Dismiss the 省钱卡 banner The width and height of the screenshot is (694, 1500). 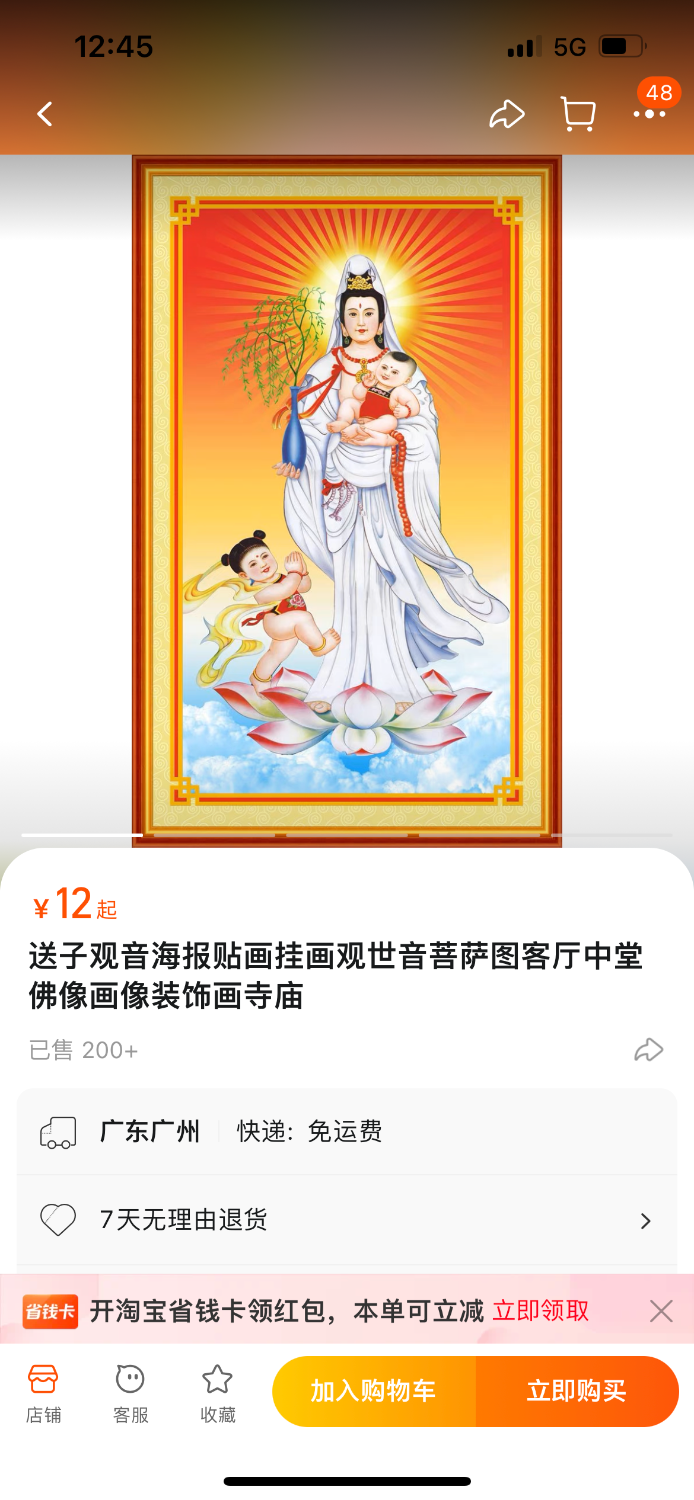pos(661,1311)
